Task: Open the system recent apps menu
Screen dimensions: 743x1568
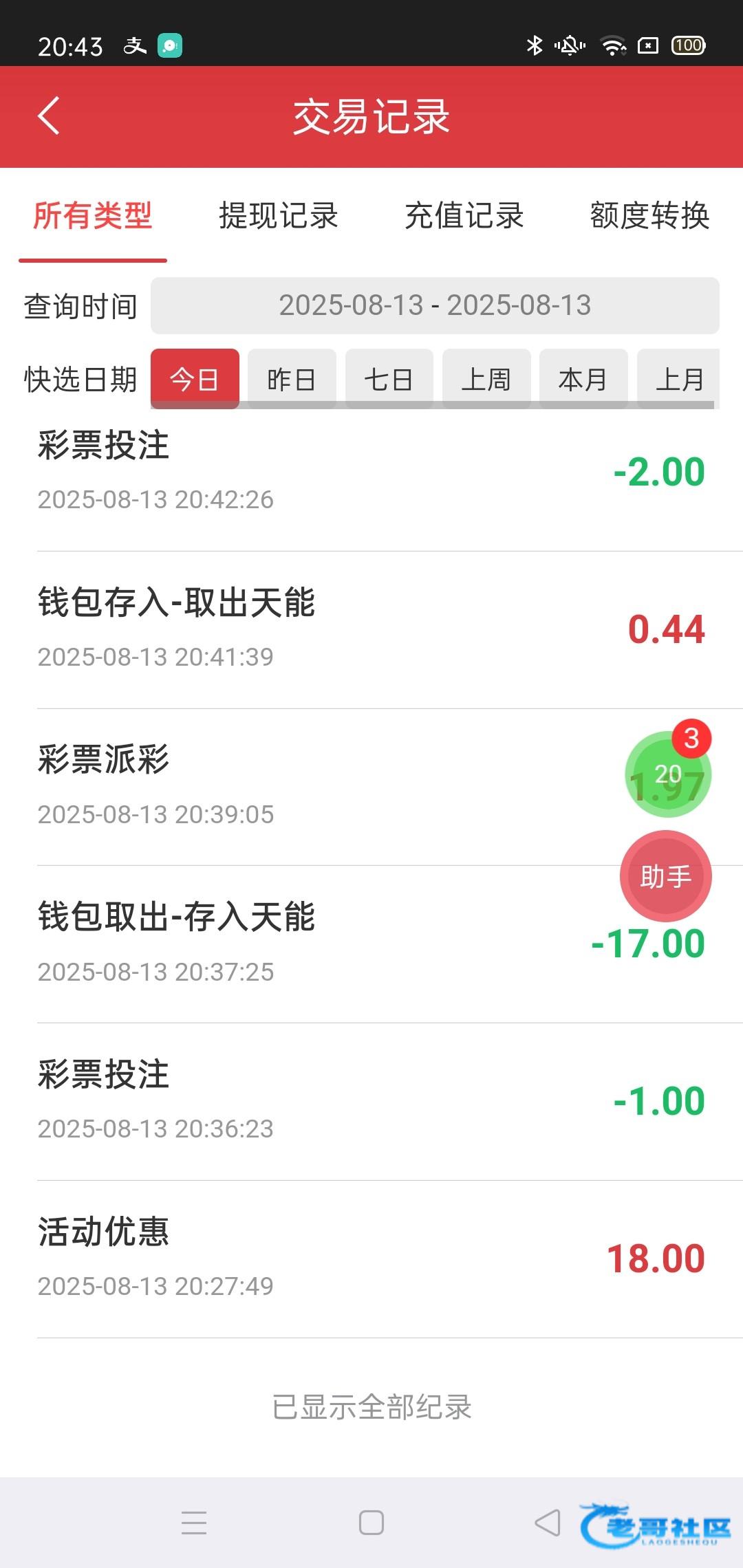Action: coord(194,1523)
